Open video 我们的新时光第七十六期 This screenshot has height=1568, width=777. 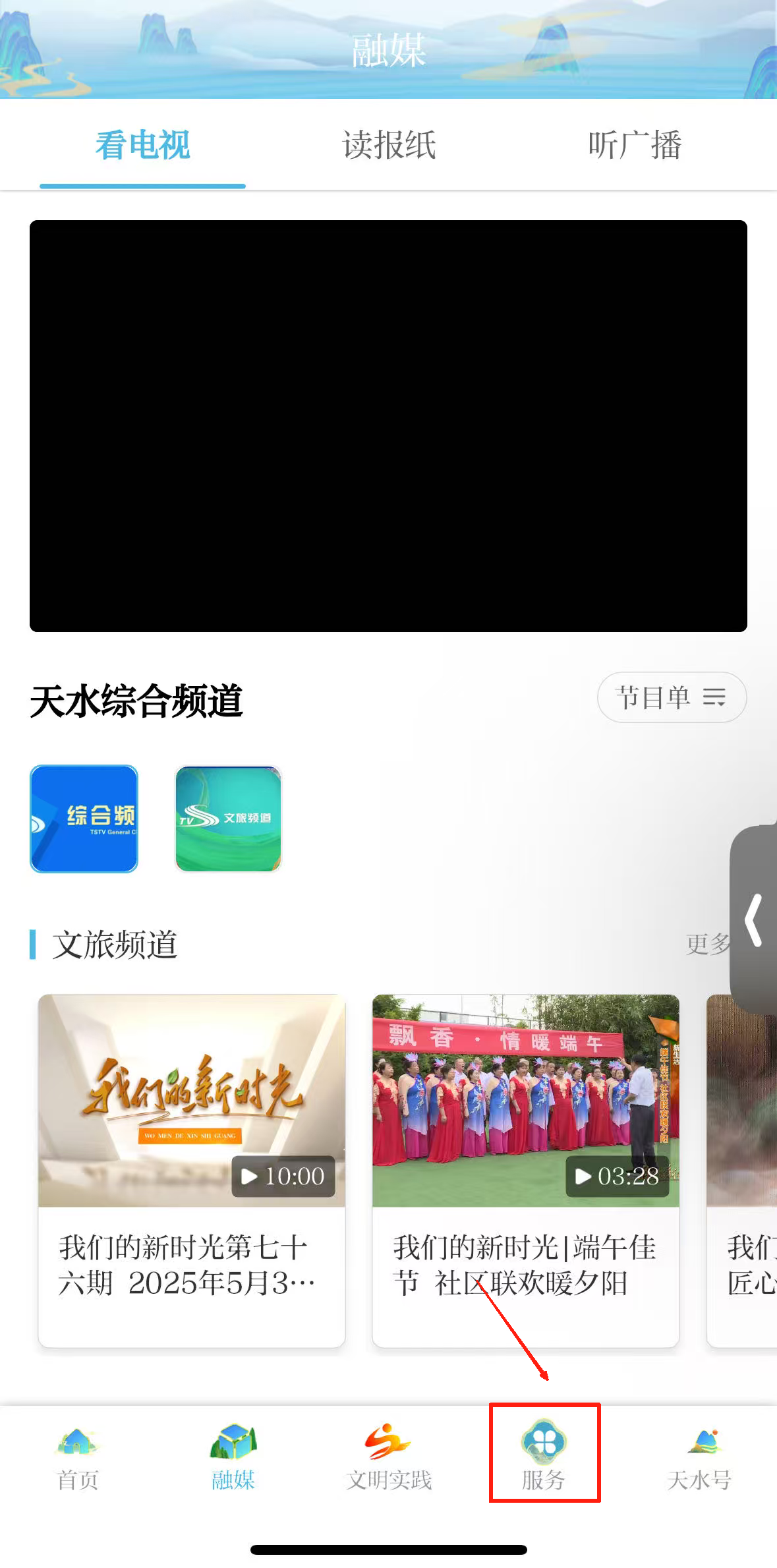[x=191, y=1170]
